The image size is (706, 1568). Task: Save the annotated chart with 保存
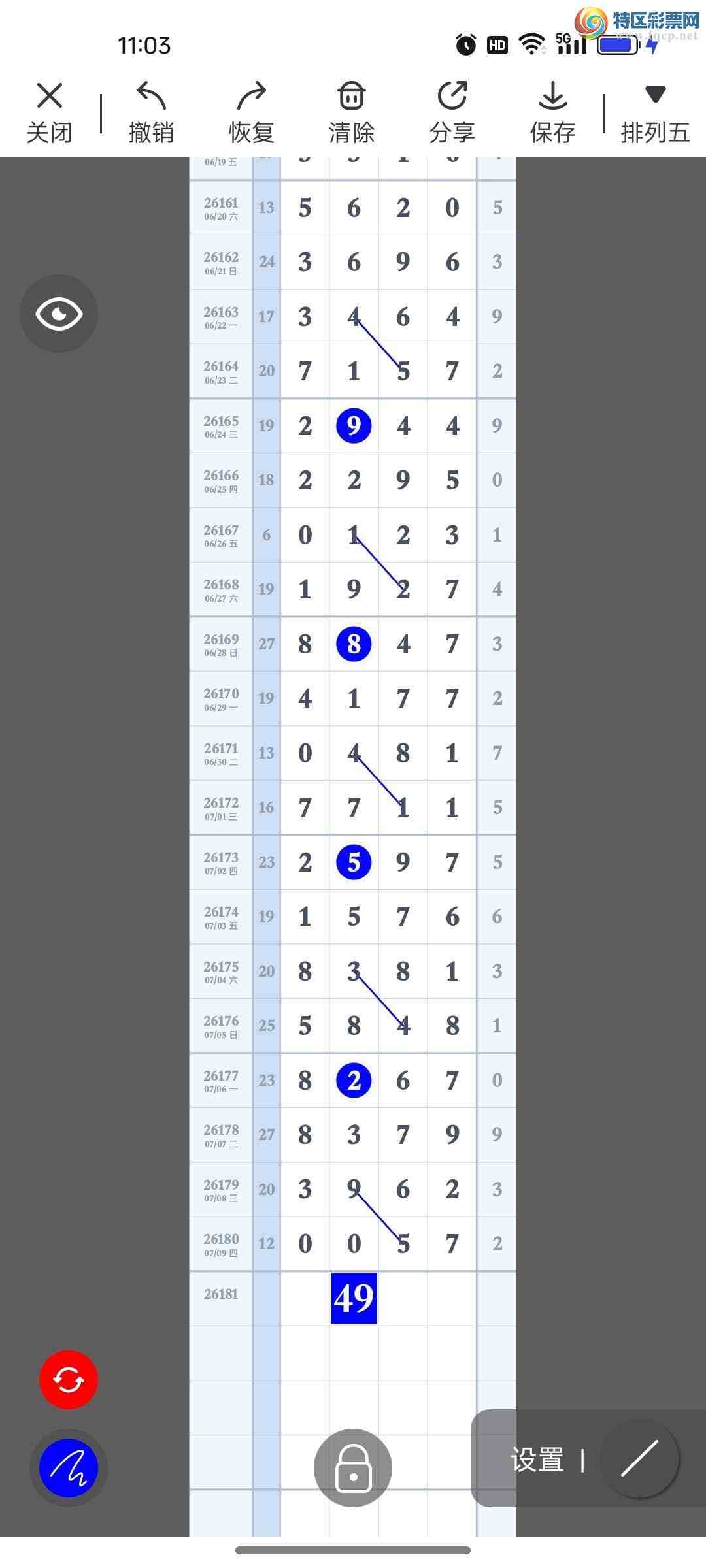553,112
